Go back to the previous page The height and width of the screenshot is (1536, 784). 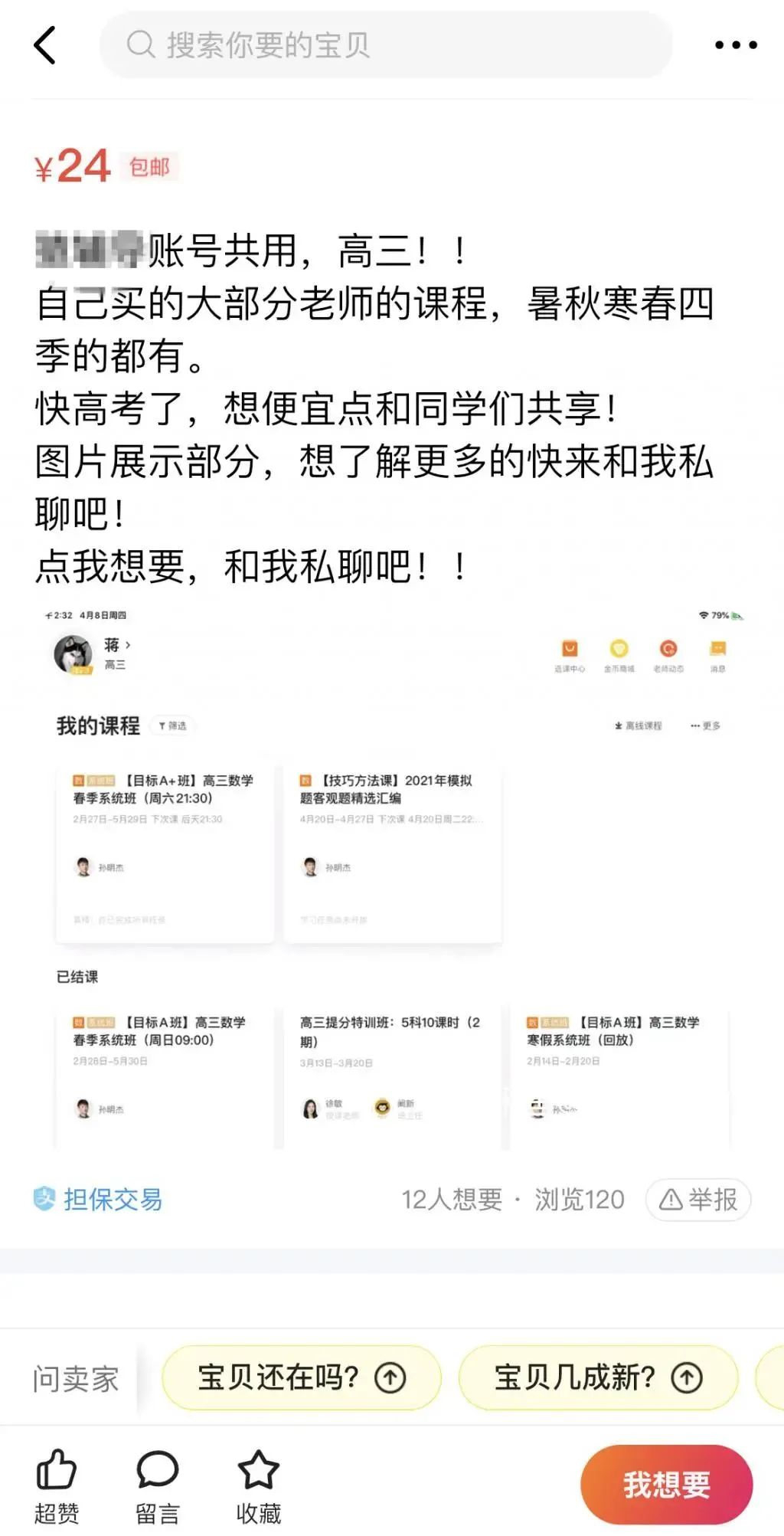click(x=46, y=45)
